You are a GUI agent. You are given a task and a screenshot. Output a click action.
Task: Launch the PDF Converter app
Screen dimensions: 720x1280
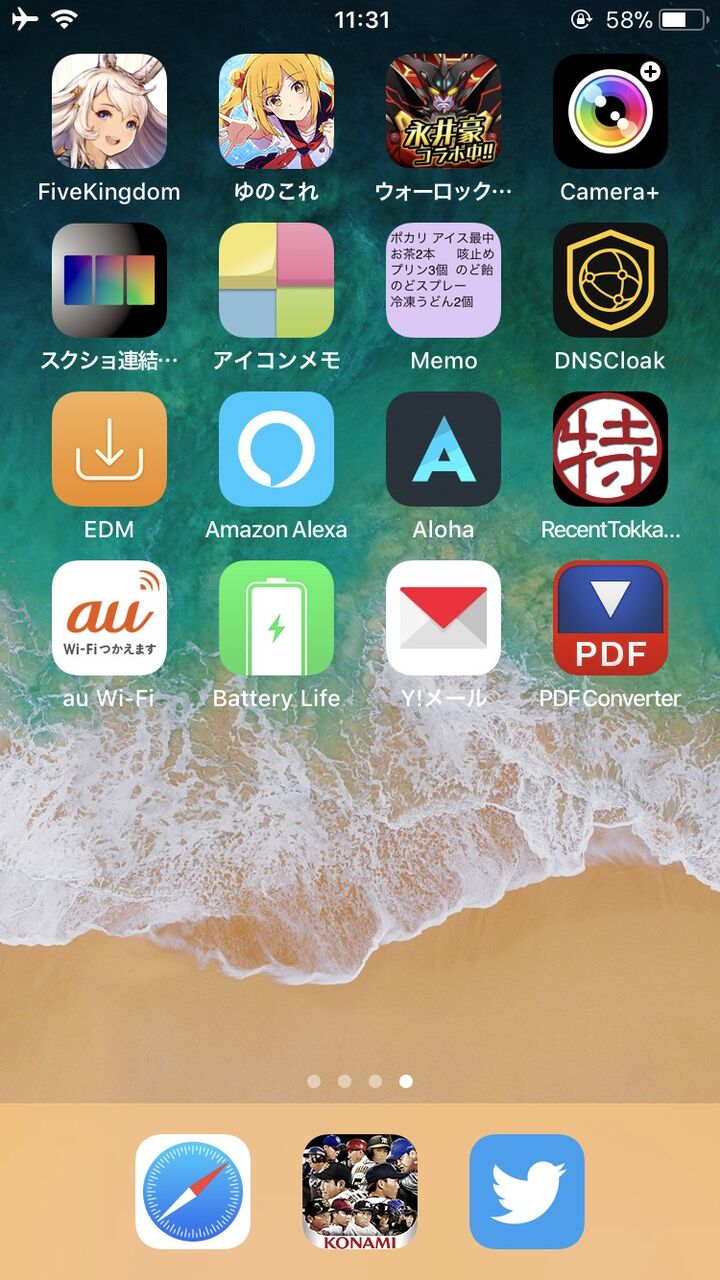tap(611, 617)
